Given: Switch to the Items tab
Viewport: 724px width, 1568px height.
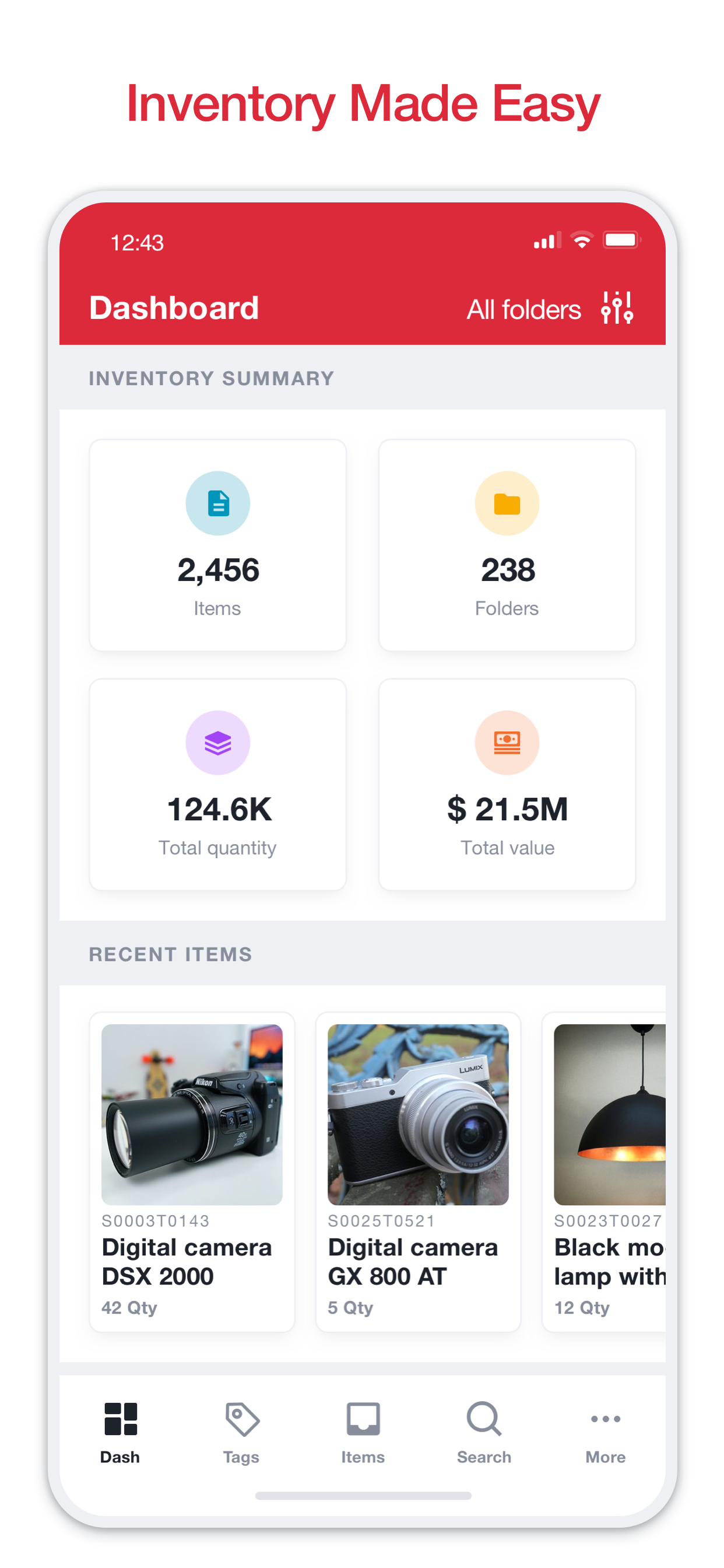Looking at the screenshot, I should 362,1418.
